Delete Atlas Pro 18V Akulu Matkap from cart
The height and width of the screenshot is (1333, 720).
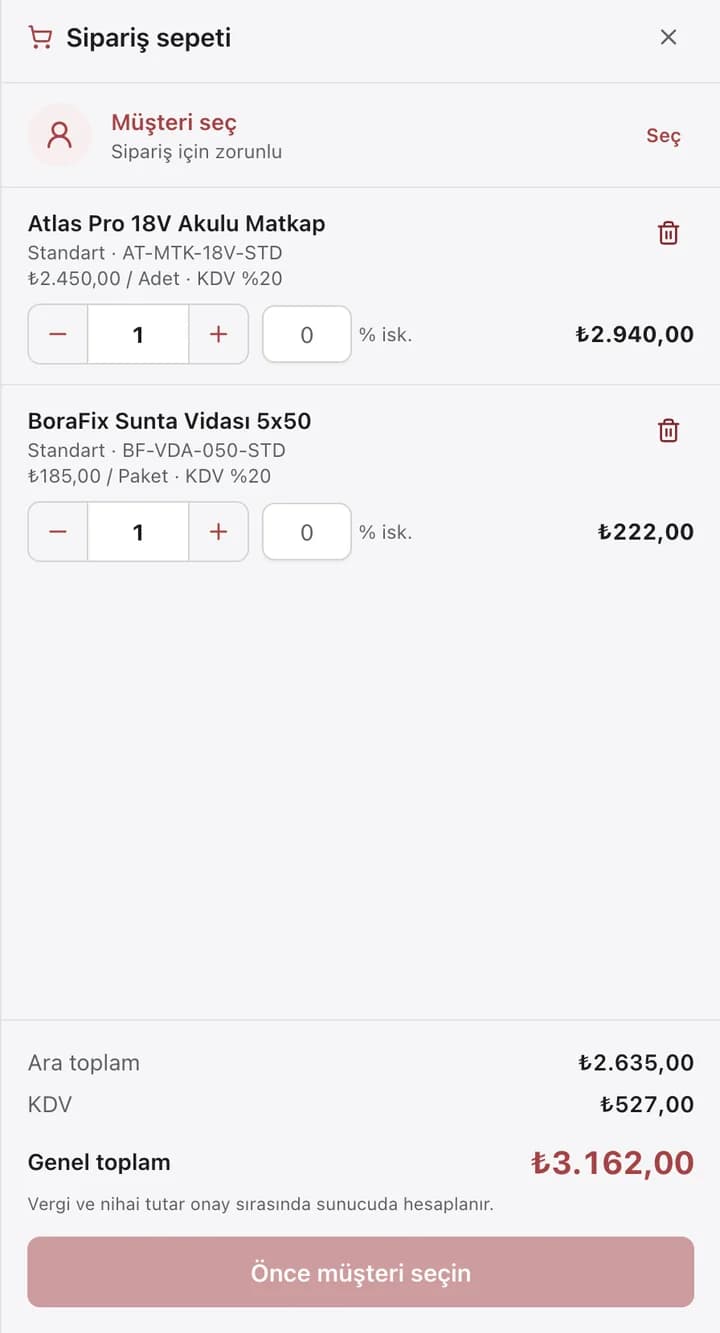click(668, 233)
